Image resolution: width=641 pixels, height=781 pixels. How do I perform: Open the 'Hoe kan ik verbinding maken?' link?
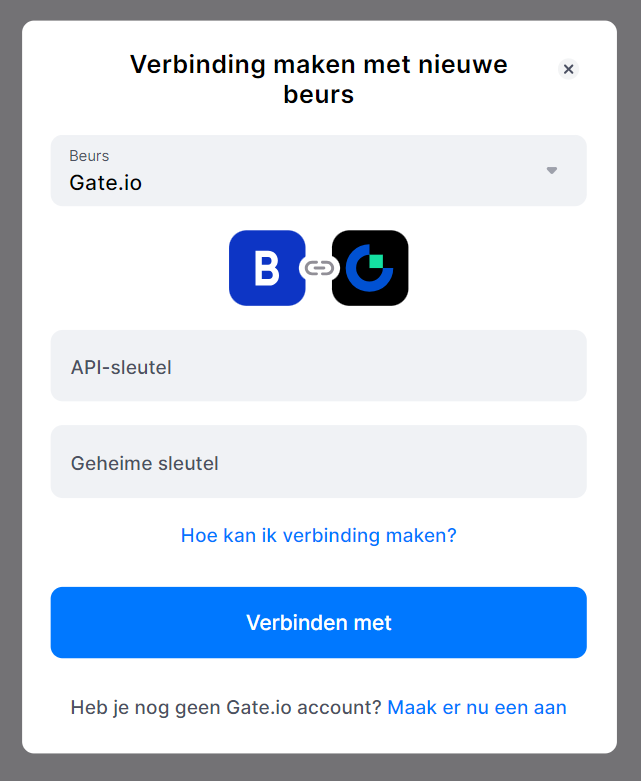click(318, 535)
